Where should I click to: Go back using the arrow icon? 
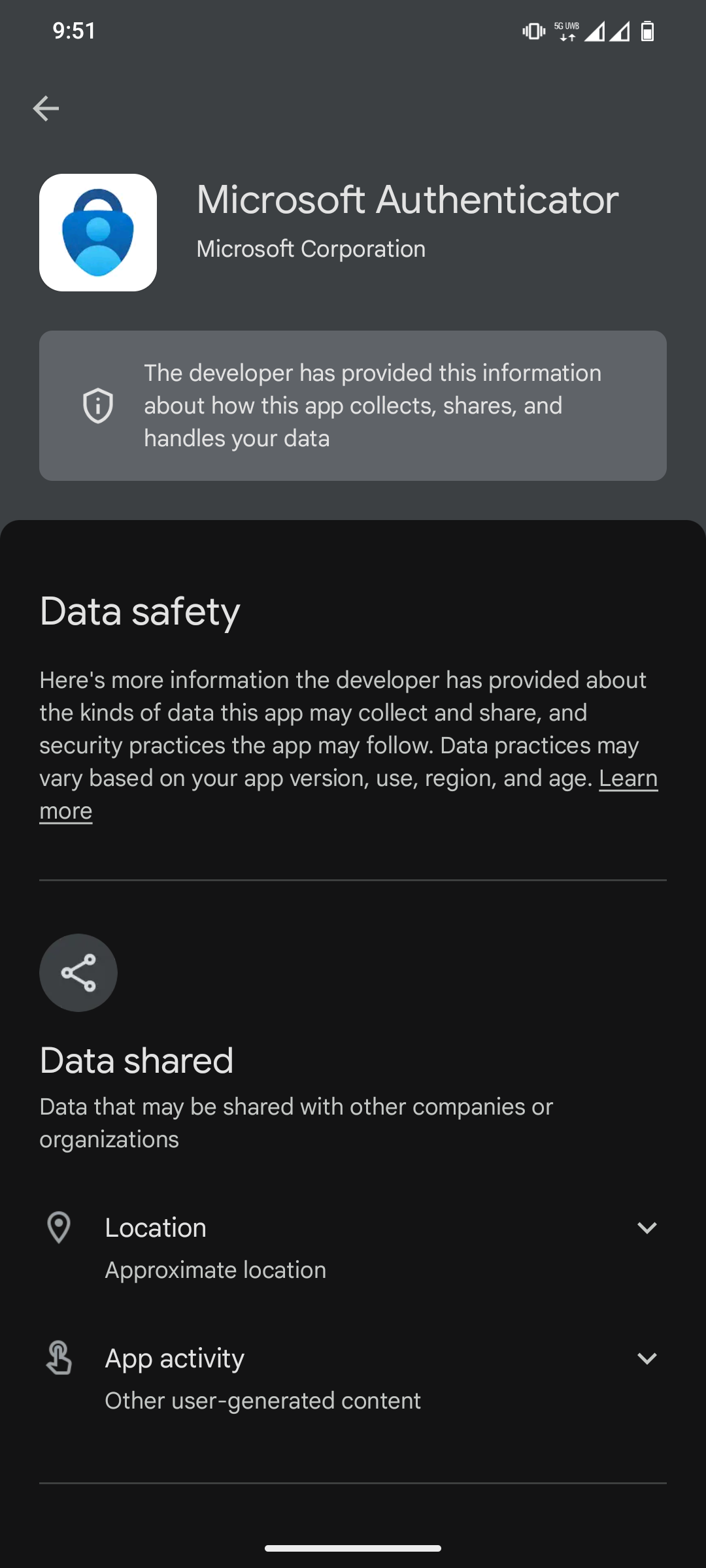pos(46,108)
